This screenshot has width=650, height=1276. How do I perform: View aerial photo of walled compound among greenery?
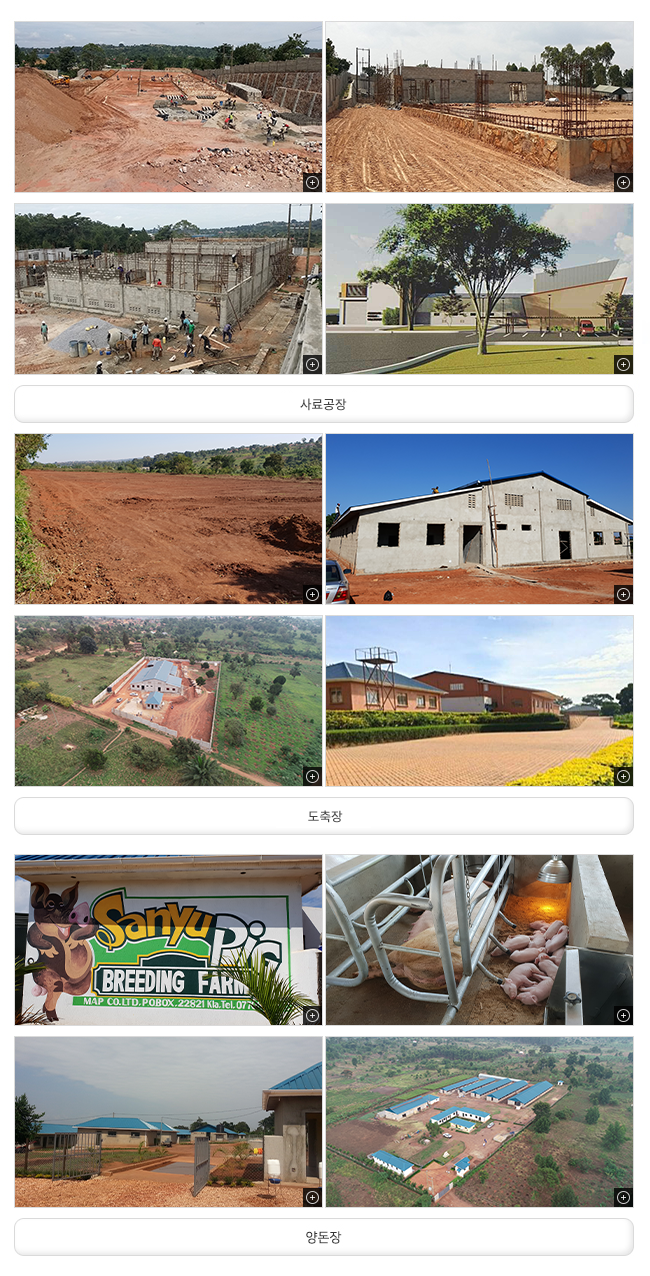(x=168, y=701)
